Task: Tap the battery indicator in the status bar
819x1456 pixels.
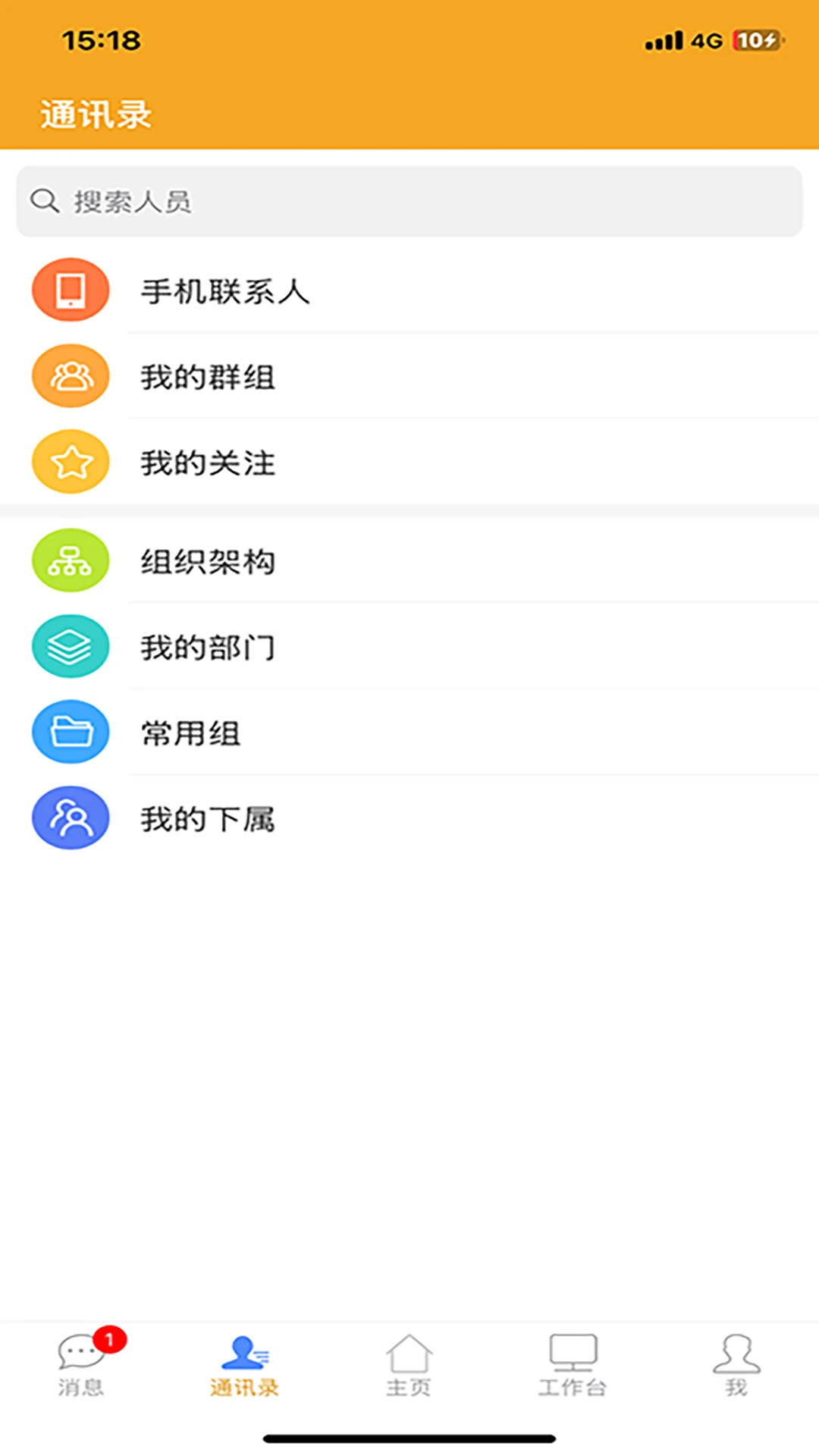Action: pos(755,42)
